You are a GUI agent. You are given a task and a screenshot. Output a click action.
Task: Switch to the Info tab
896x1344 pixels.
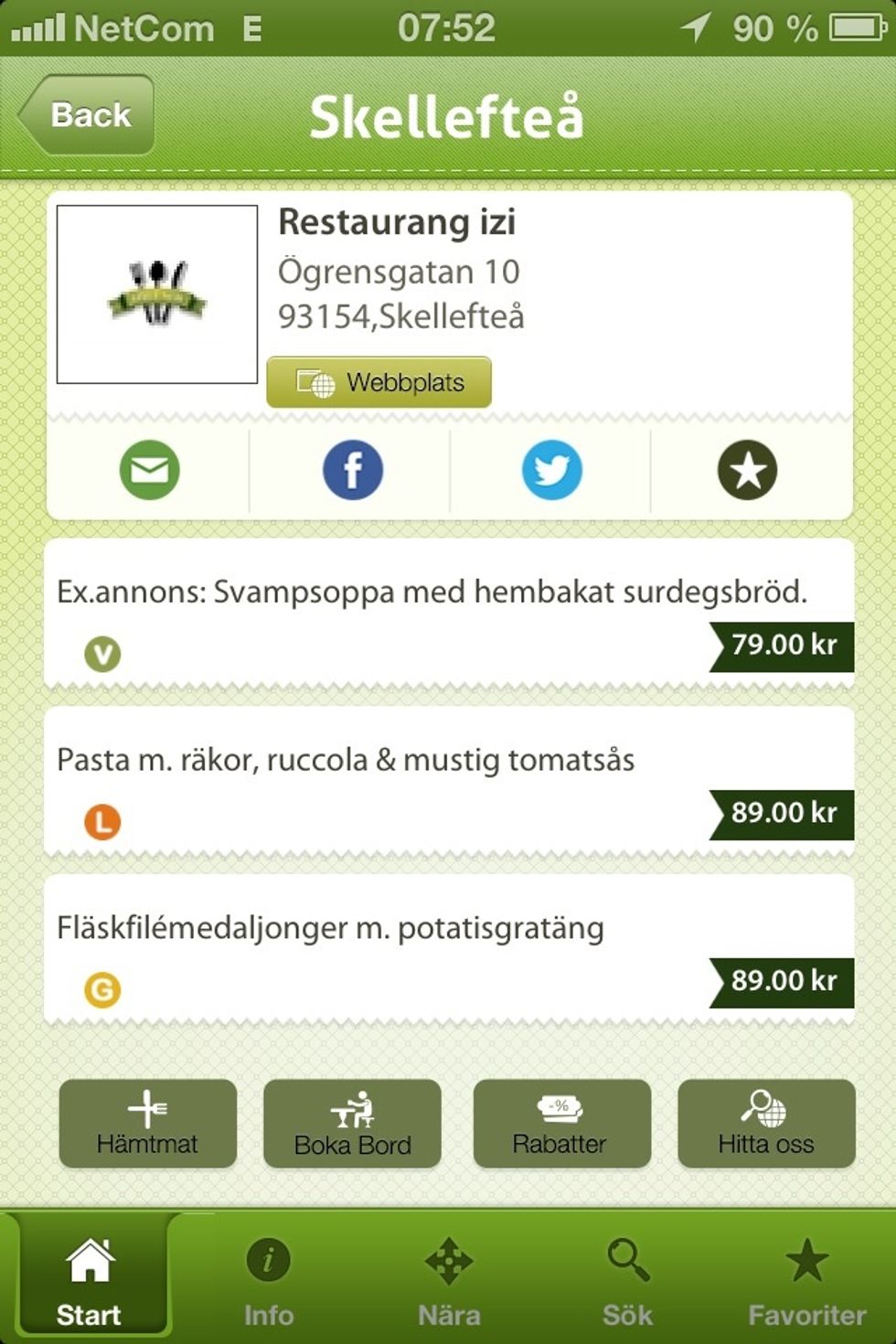click(268, 1280)
